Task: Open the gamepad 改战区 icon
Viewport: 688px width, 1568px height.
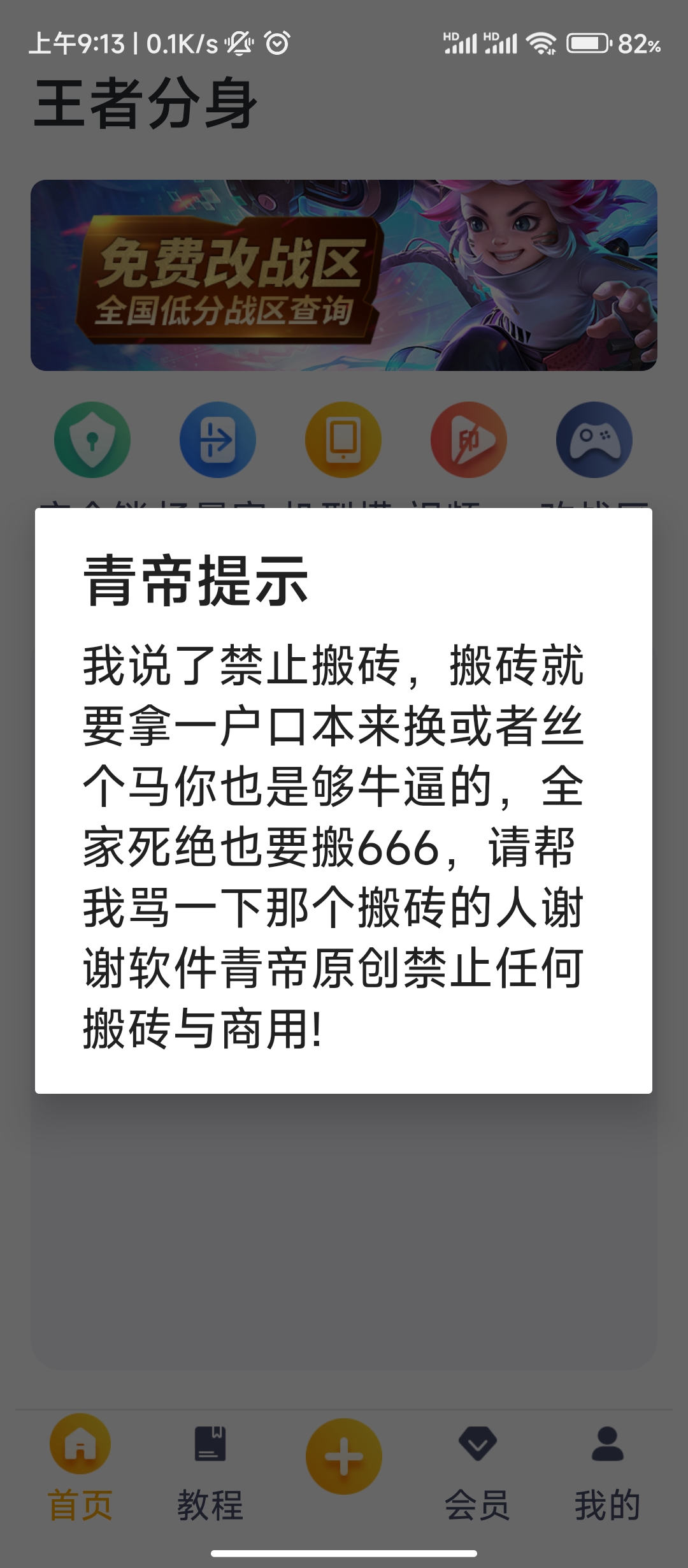Action: point(594,440)
